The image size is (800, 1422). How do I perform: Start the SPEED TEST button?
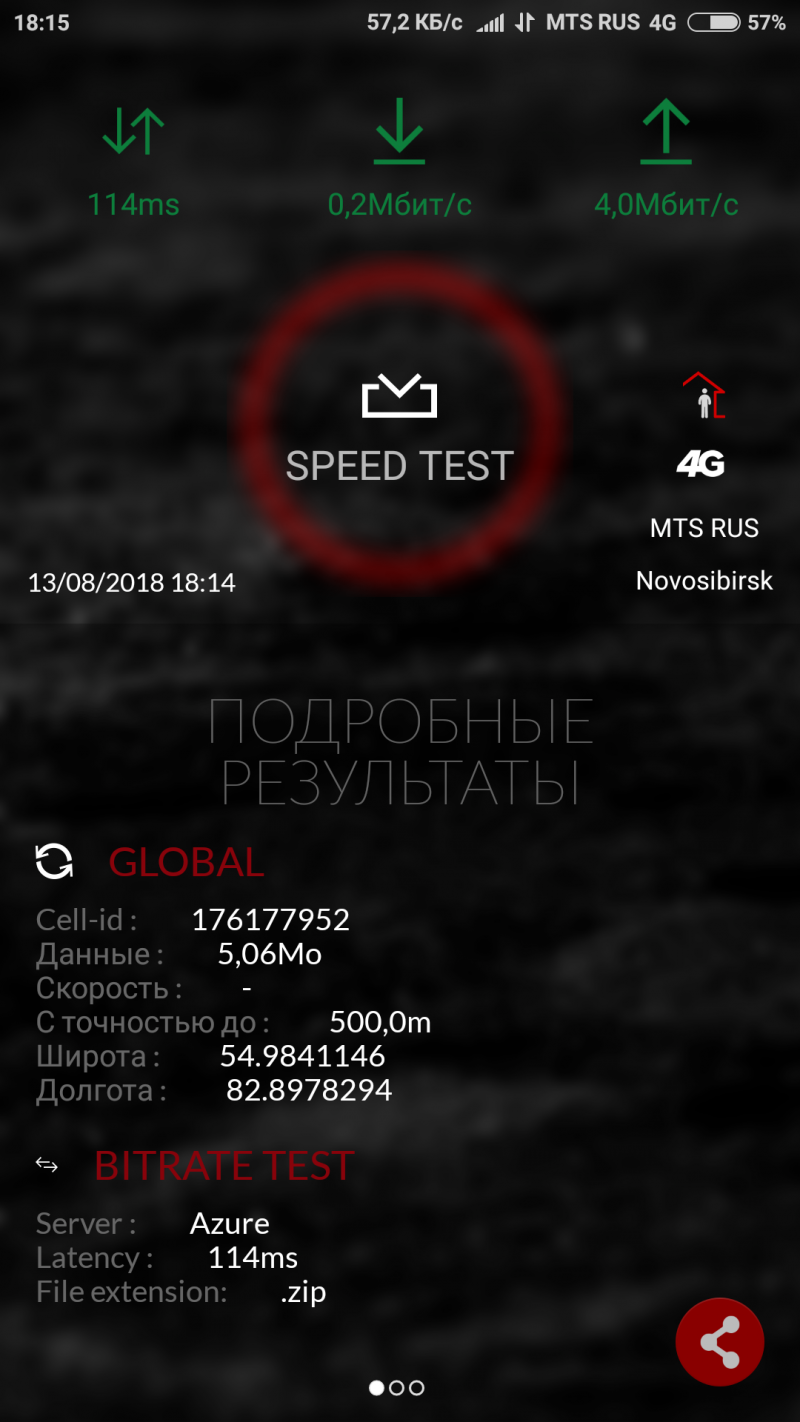click(x=399, y=430)
